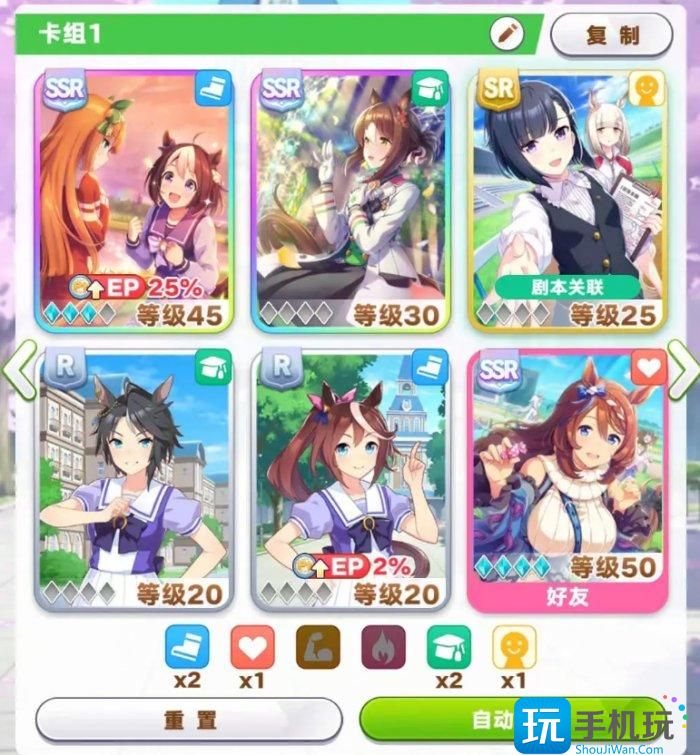Go to the next deck with right arrow

(x=684, y=370)
